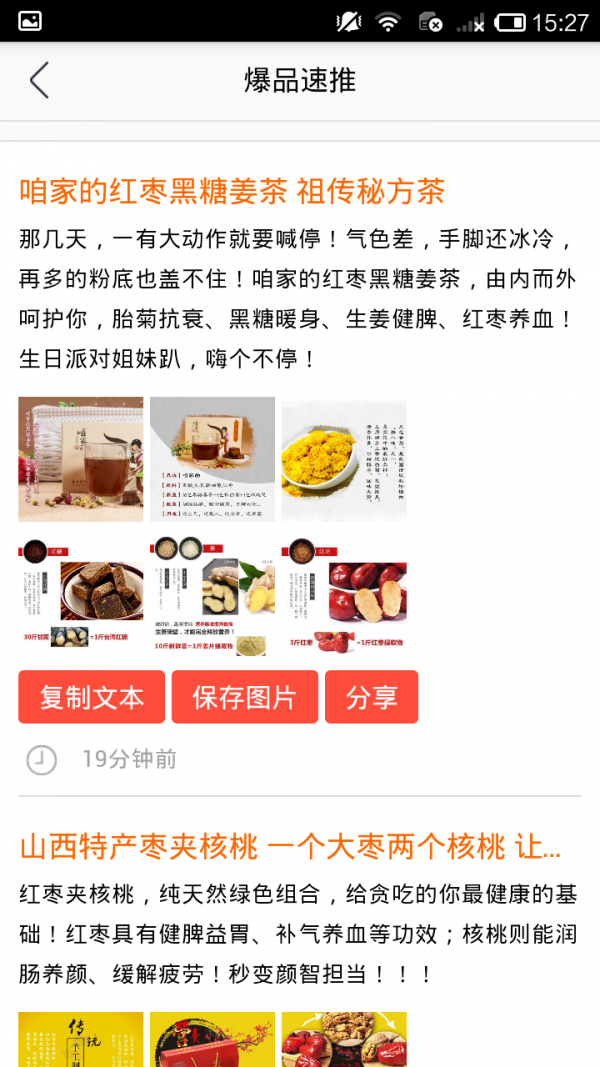View the tea cup and box photo

[81, 459]
